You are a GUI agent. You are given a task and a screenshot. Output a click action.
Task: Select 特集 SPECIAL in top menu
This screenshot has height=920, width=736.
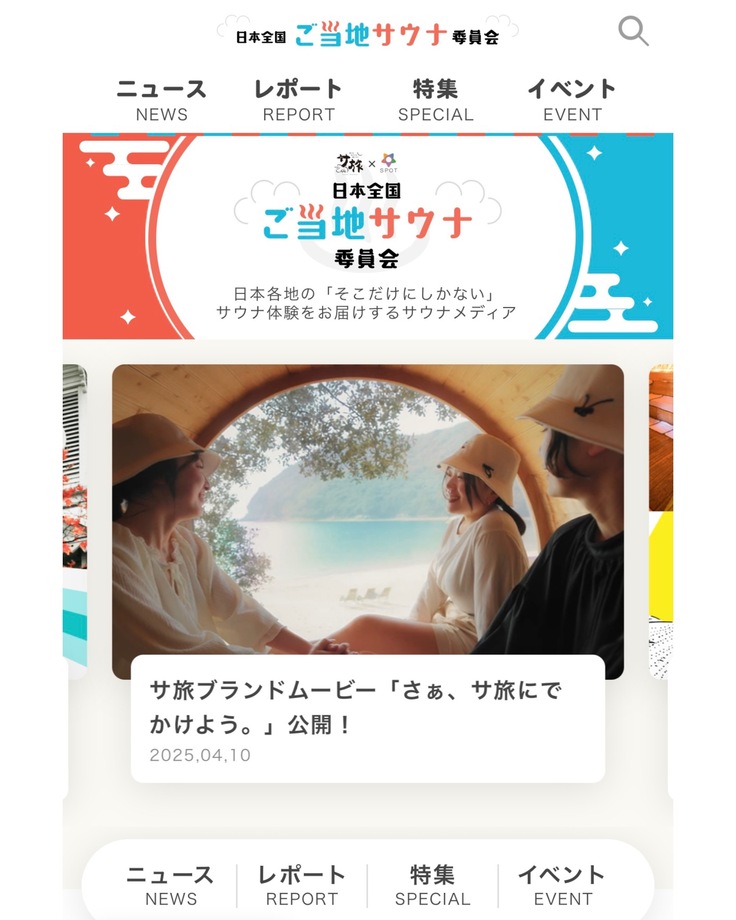(435, 100)
